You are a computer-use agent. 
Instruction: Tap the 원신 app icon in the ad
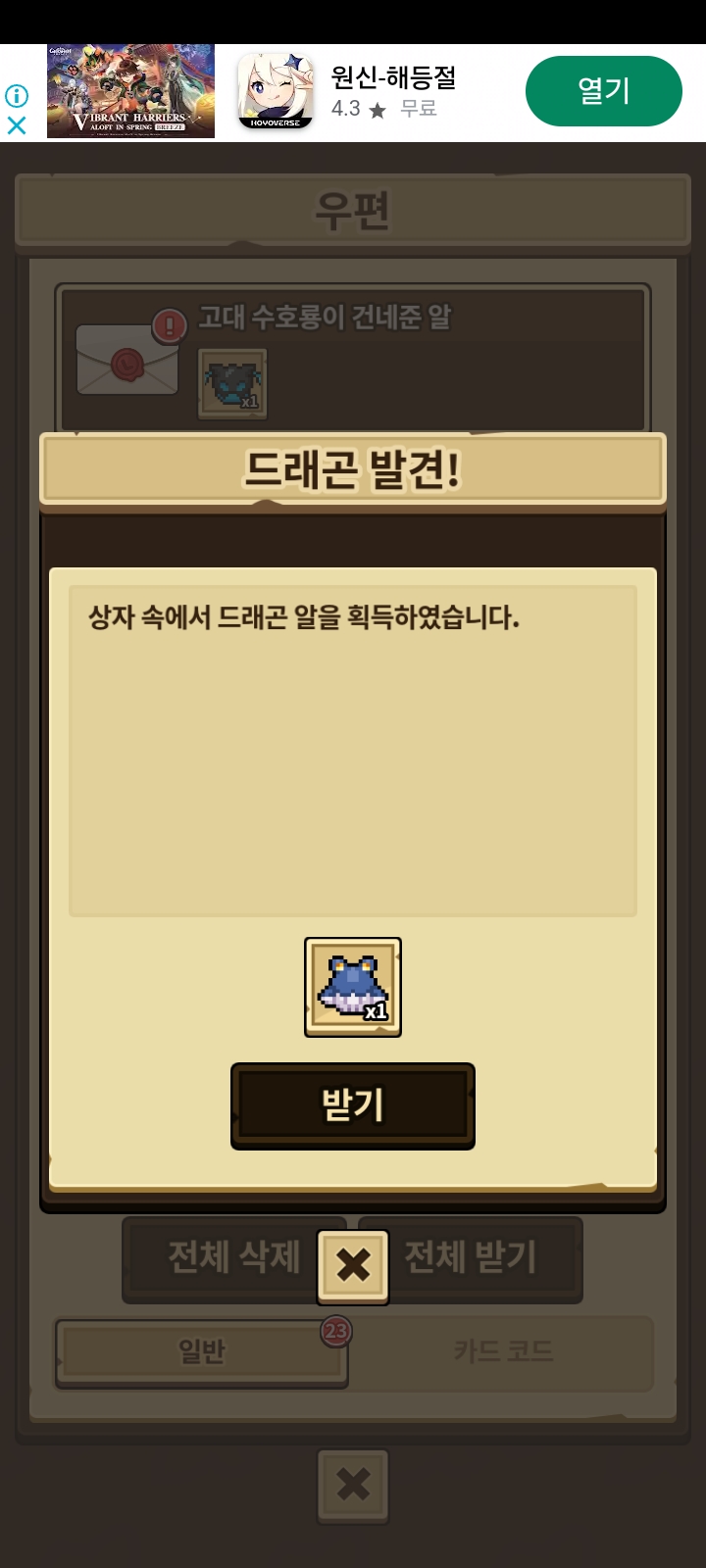coord(276,91)
